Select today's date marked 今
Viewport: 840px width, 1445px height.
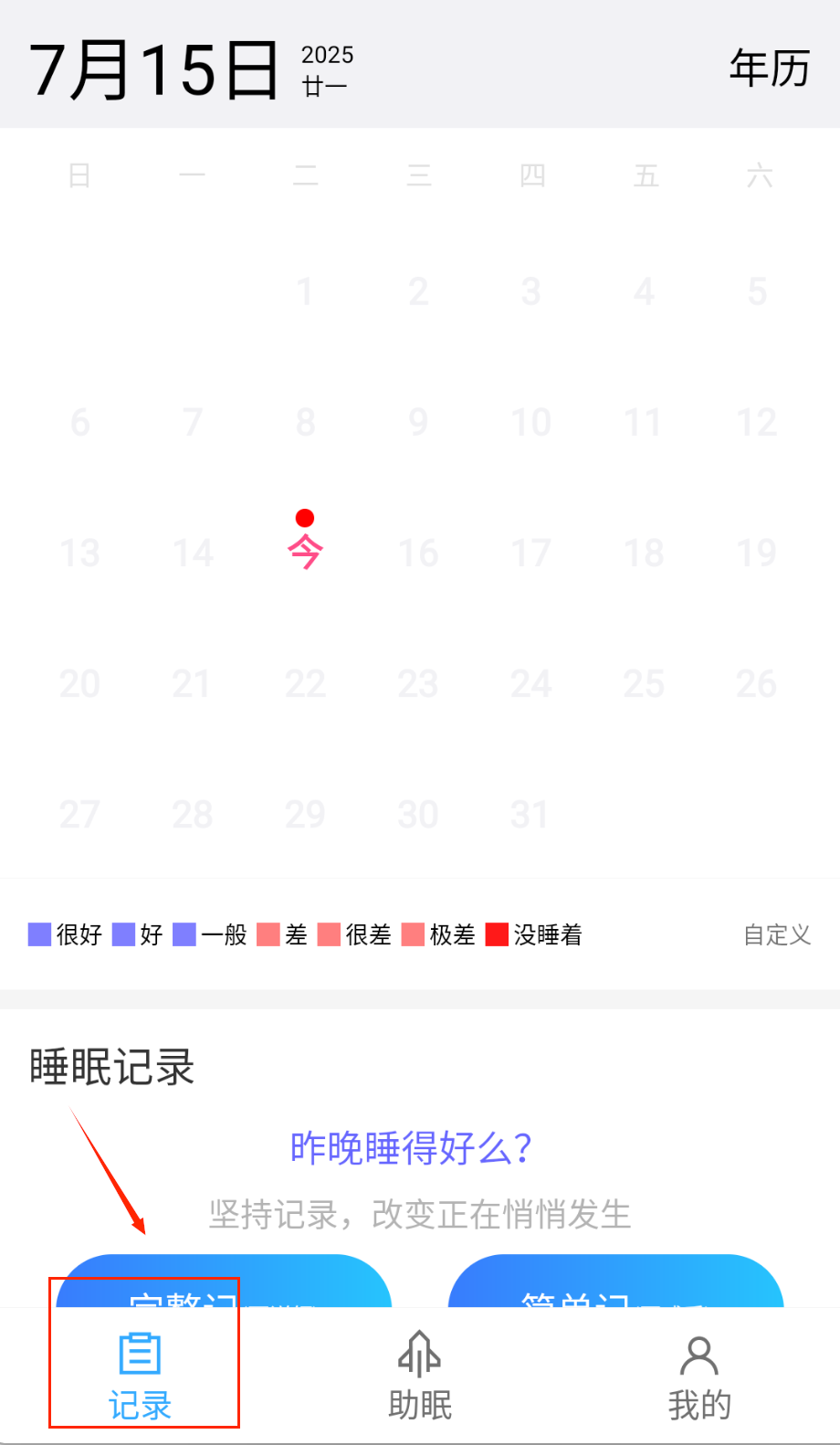coord(305,551)
